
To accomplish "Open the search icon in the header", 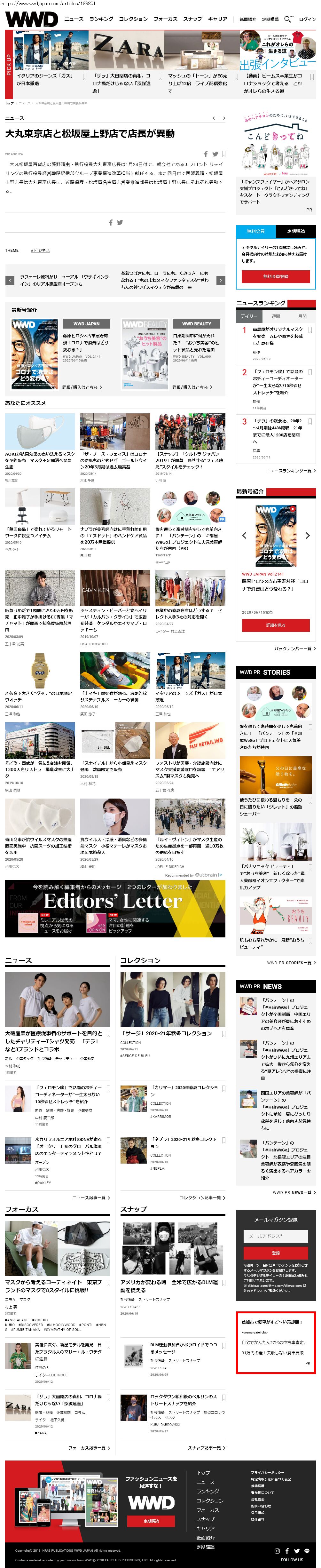I will coord(287,19).
